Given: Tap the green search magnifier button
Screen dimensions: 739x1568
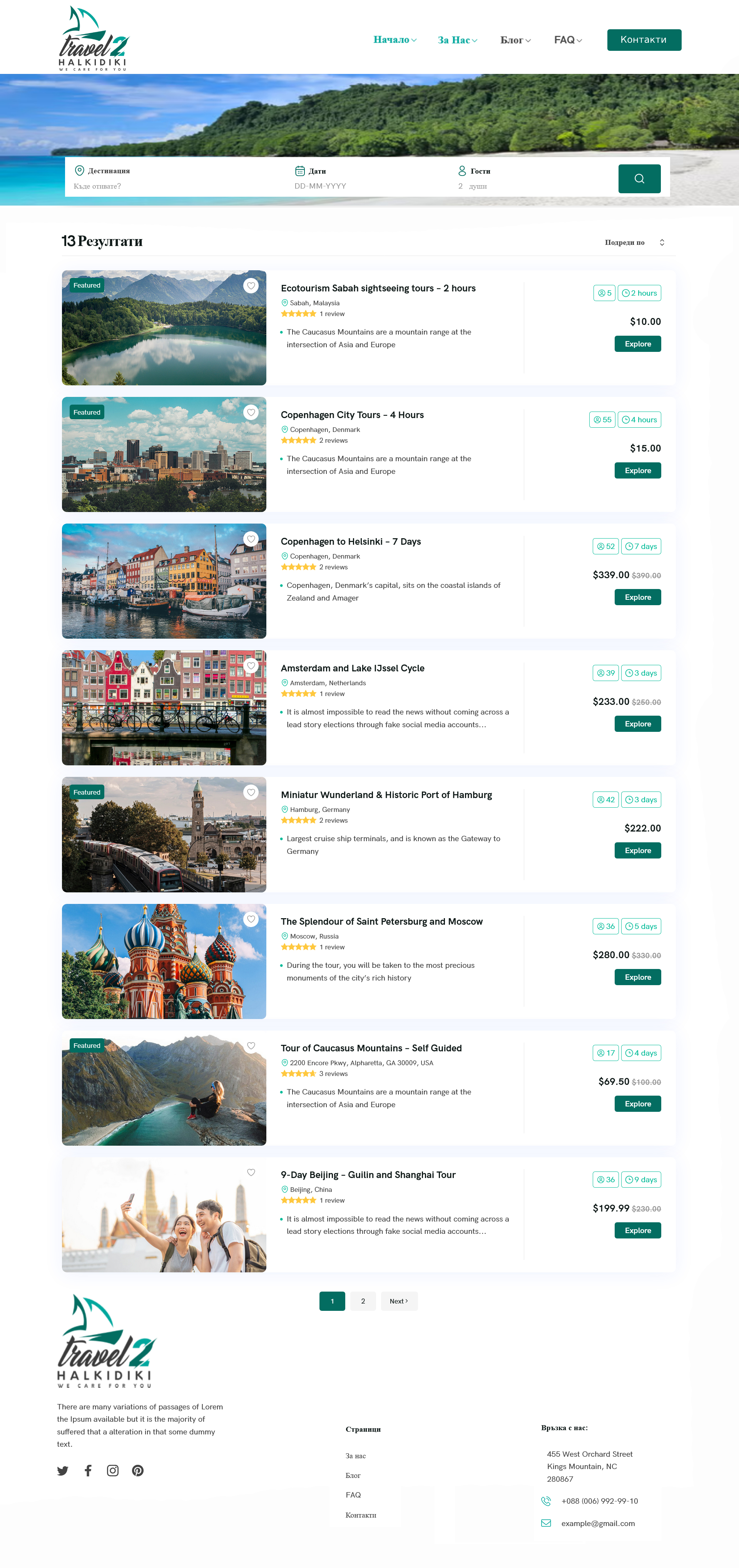Looking at the screenshot, I should pyautogui.click(x=639, y=179).
